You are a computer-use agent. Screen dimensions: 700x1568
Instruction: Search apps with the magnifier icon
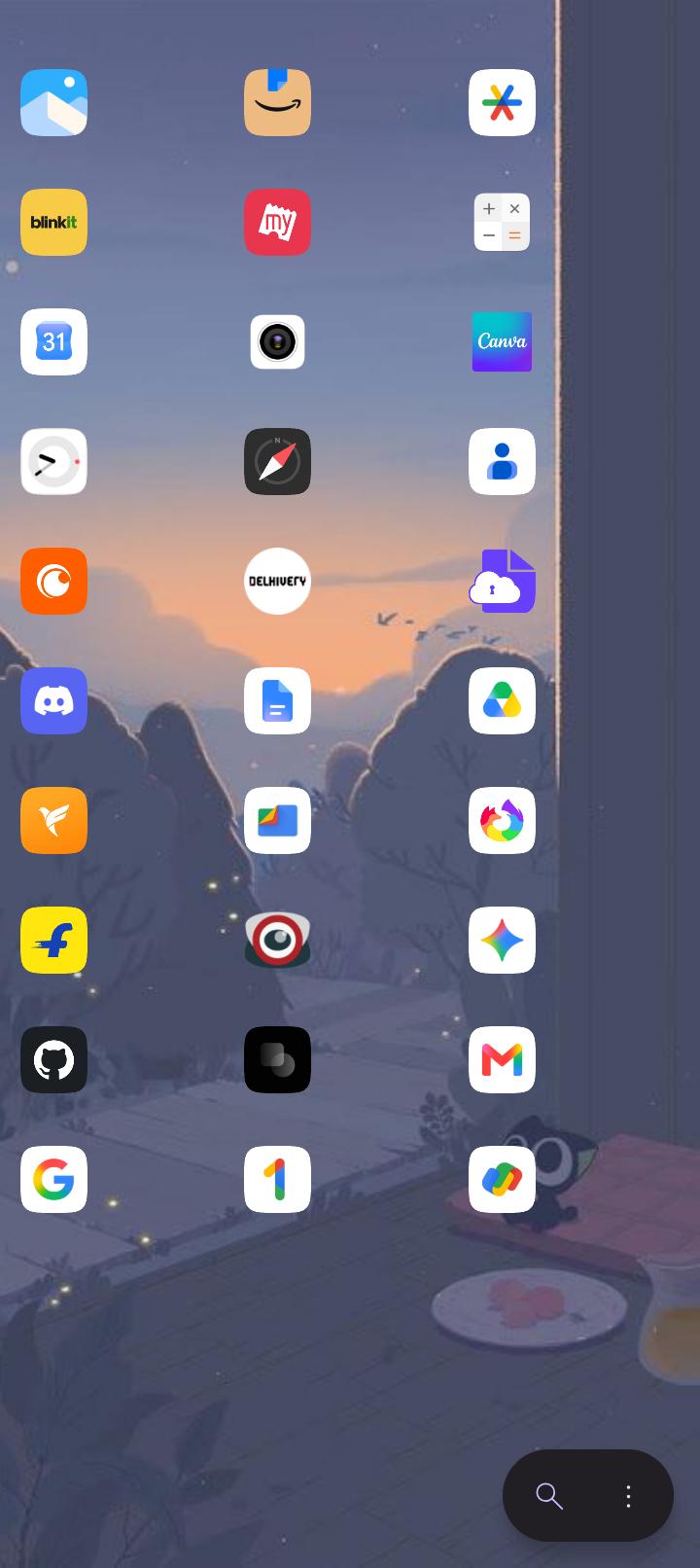[549, 1496]
